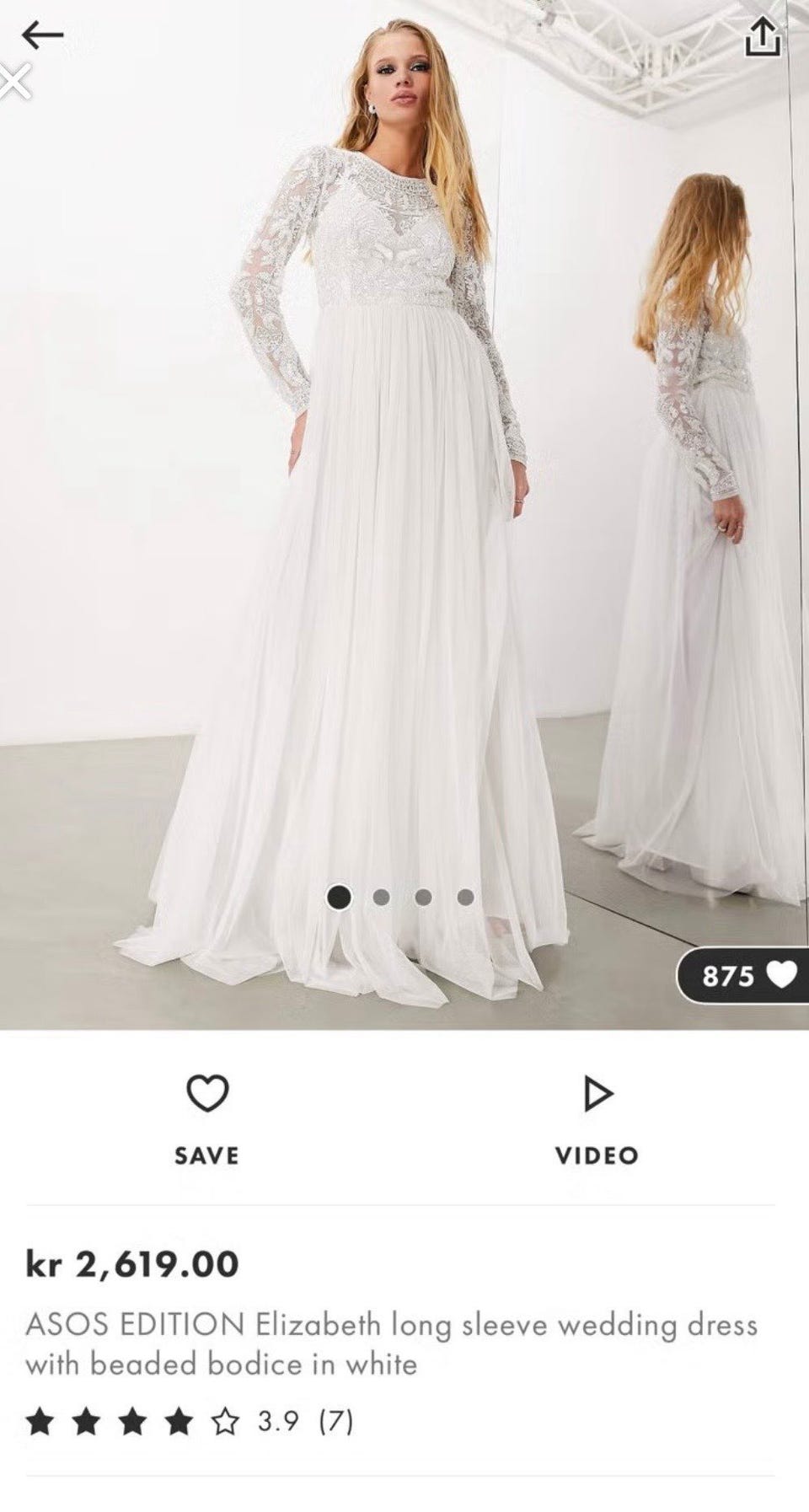The width and height of the screenshot is (809, 1512).
Task: Open the 3.9 star reviews
Action: tap(190, 1423)
